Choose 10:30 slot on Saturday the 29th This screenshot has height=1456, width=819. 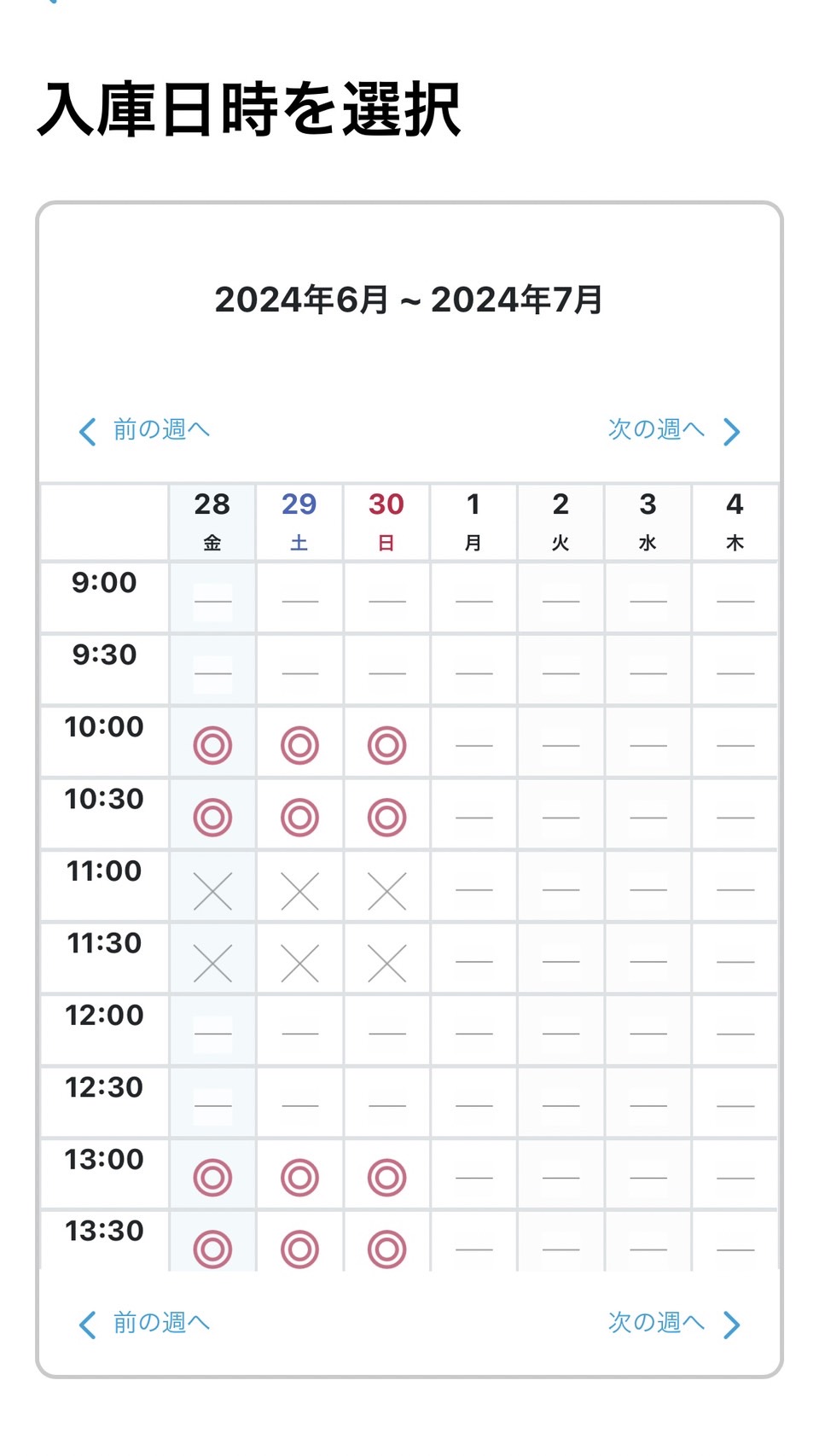(x=299, y=818)
